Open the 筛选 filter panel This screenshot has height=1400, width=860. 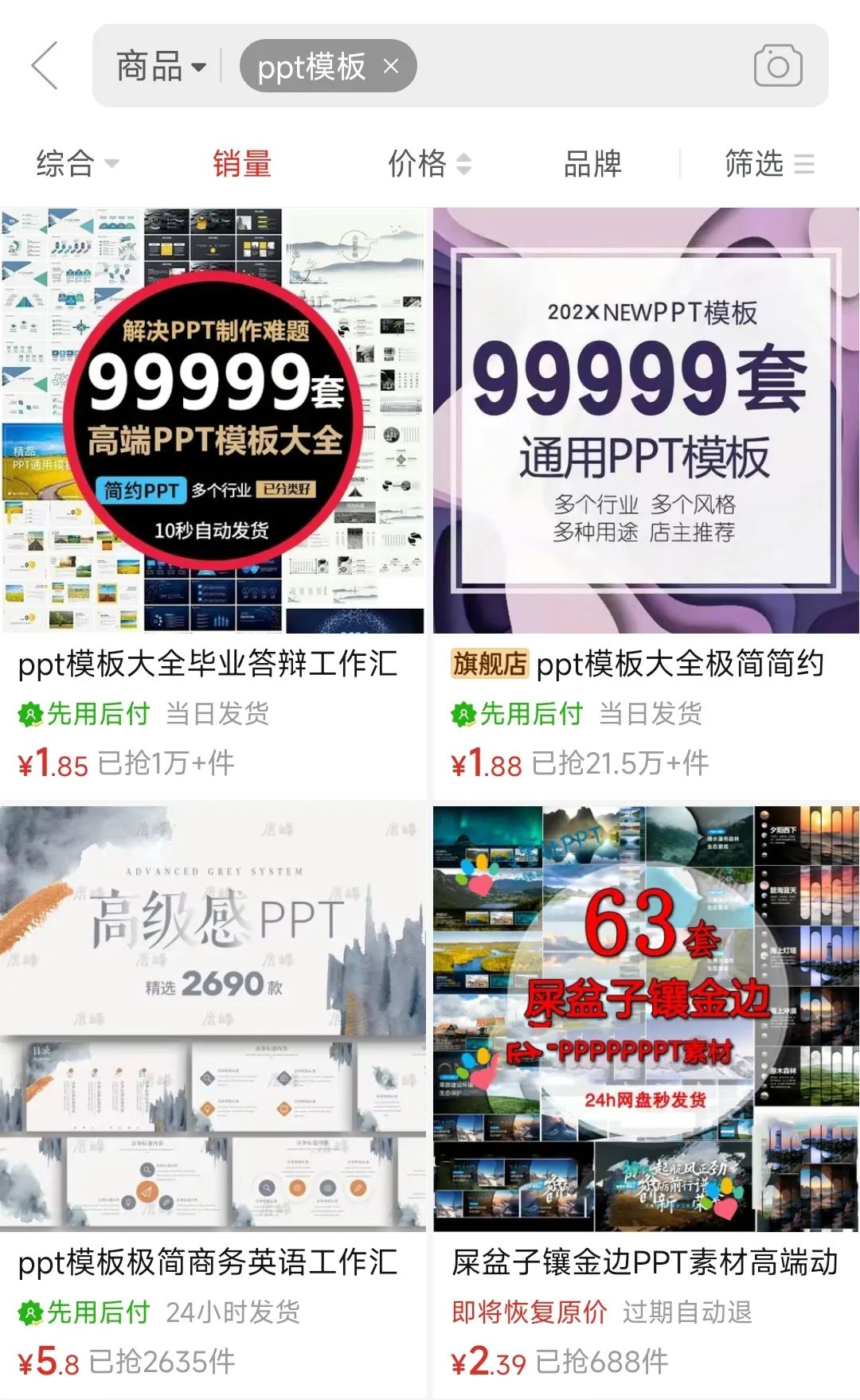point(769,164)
